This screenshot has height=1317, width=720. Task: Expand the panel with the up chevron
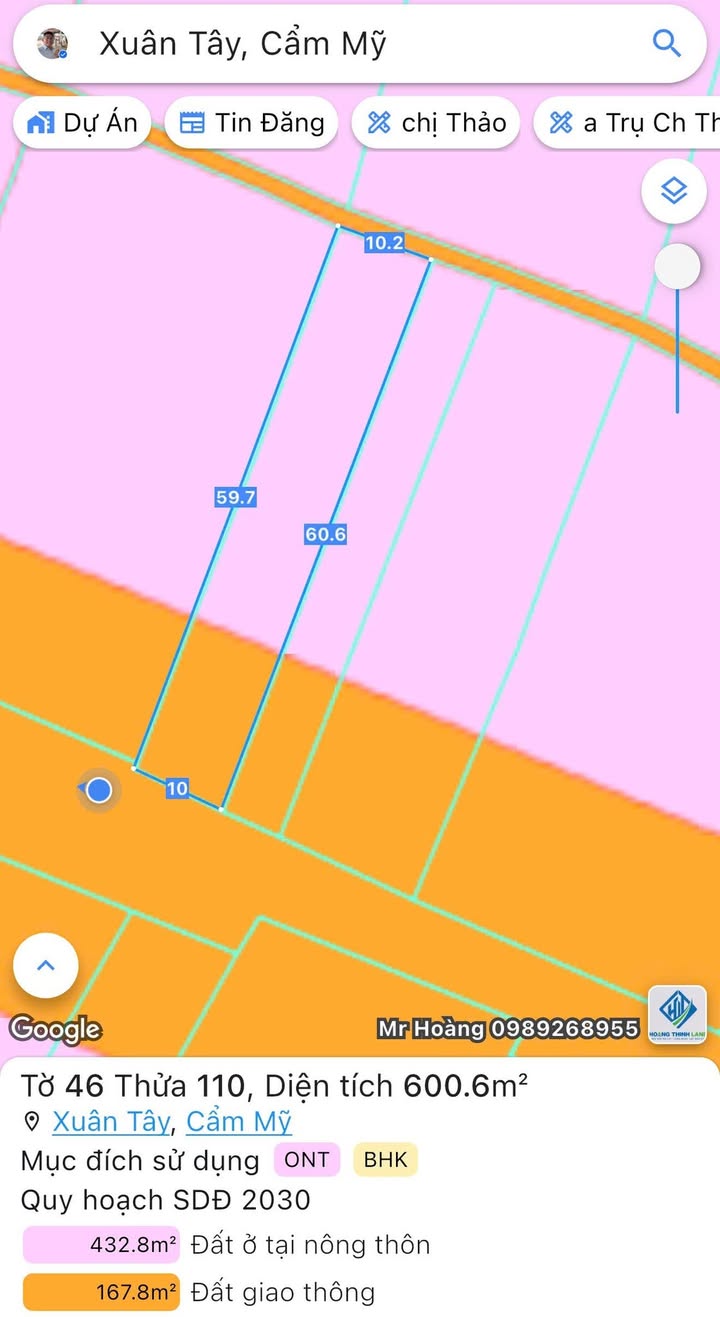point(45,966)
